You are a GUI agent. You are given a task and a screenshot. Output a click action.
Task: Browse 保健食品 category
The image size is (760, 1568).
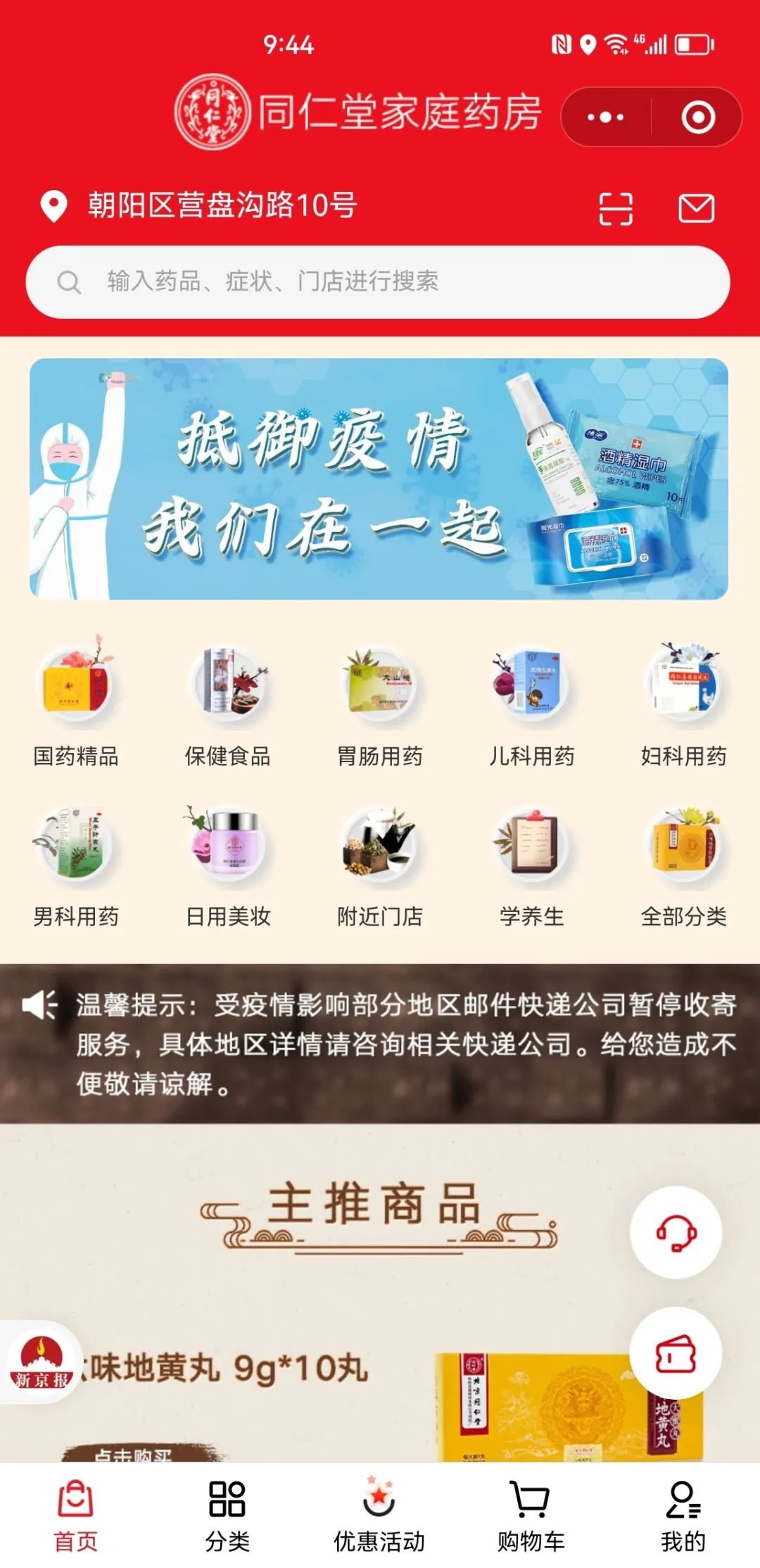(228, 705)
